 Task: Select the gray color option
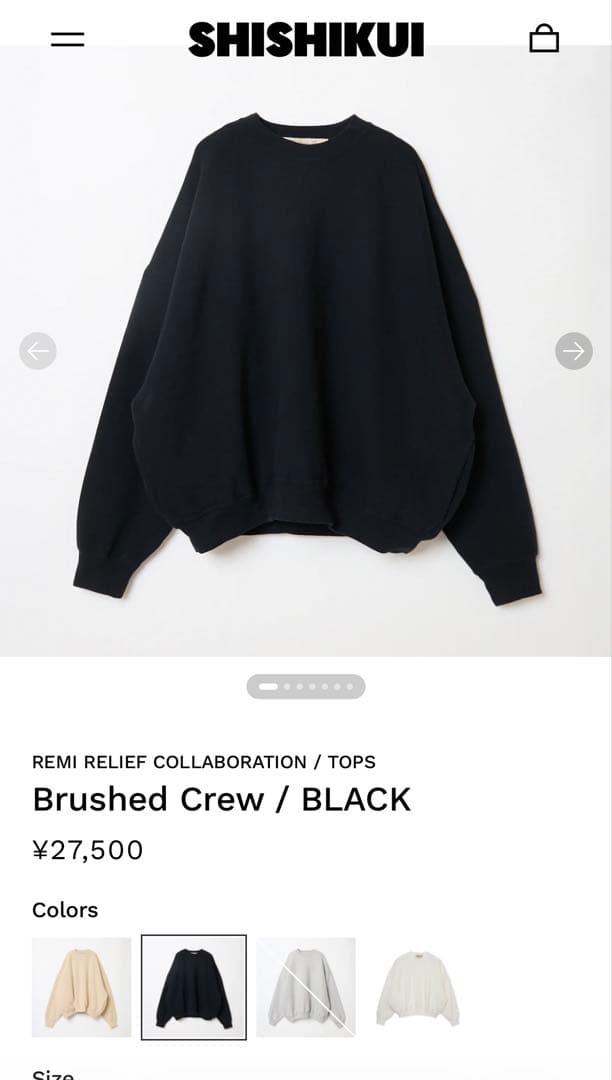(x=306, y=987)
